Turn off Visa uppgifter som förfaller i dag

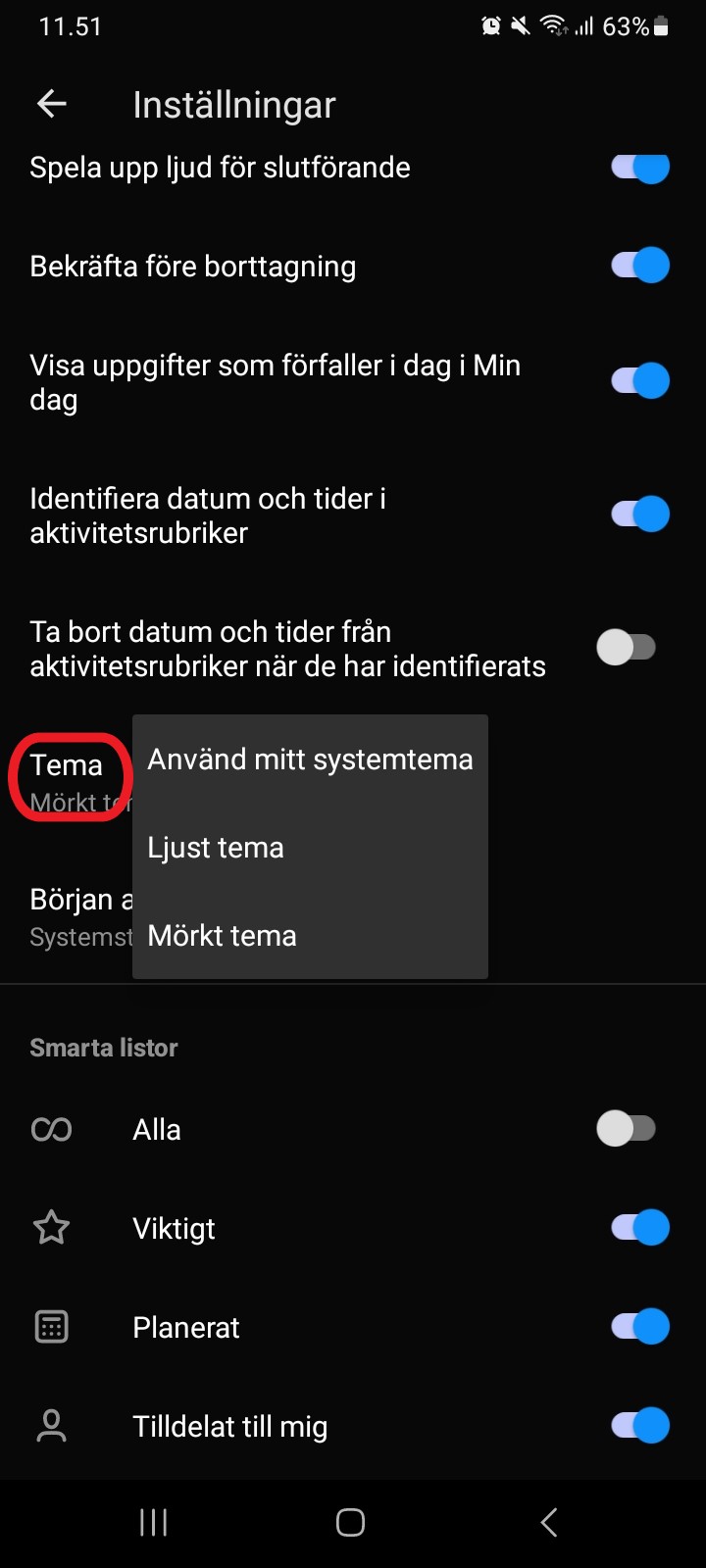tap(640, 381)
